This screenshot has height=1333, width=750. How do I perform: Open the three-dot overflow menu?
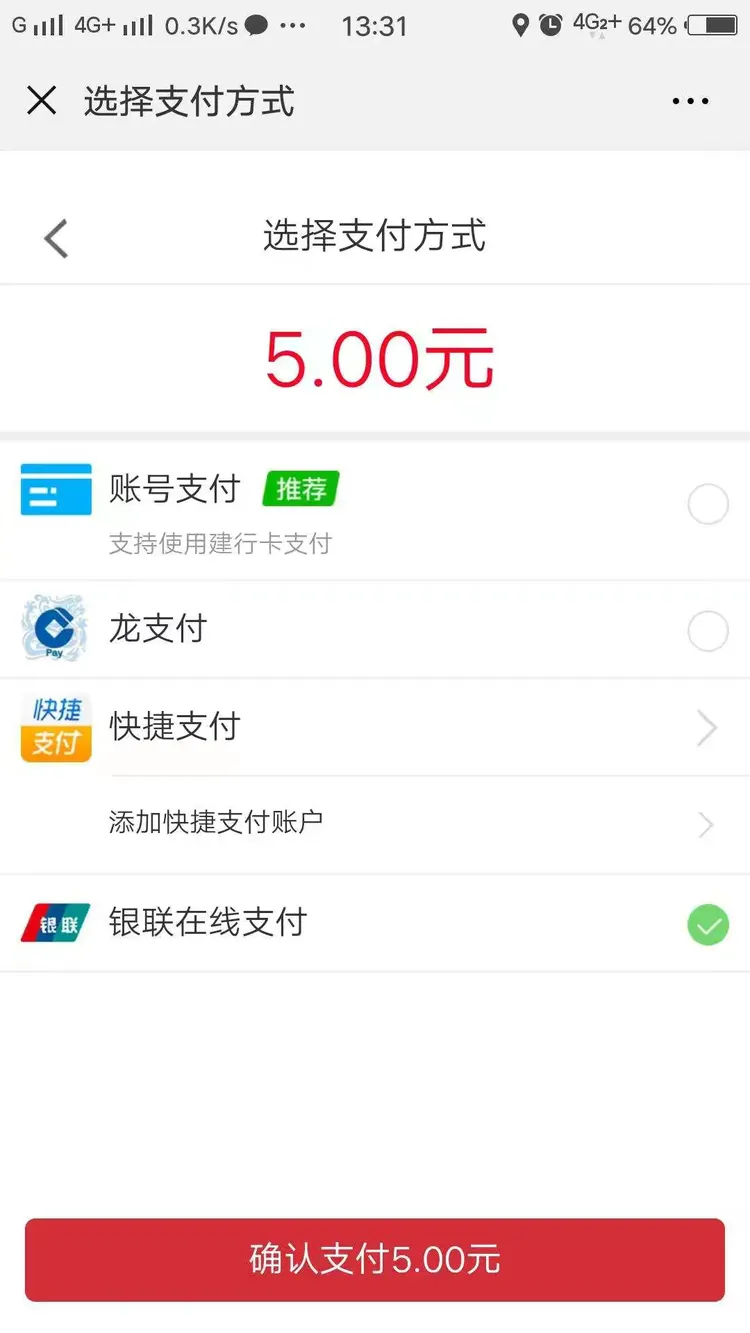pyautogui.click(x=690, y=101)
